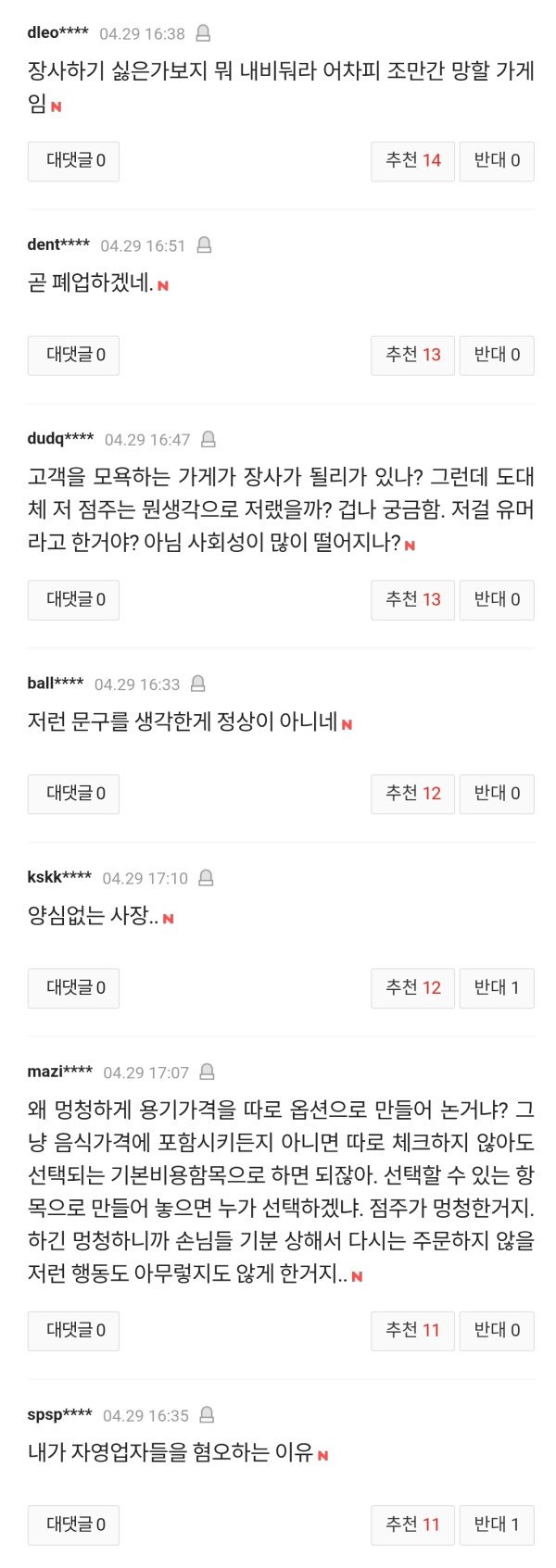Open replies on dent****'s comment
This screenshot has width=556, height=1568.
pyautogui.click(x=73, y=355)
